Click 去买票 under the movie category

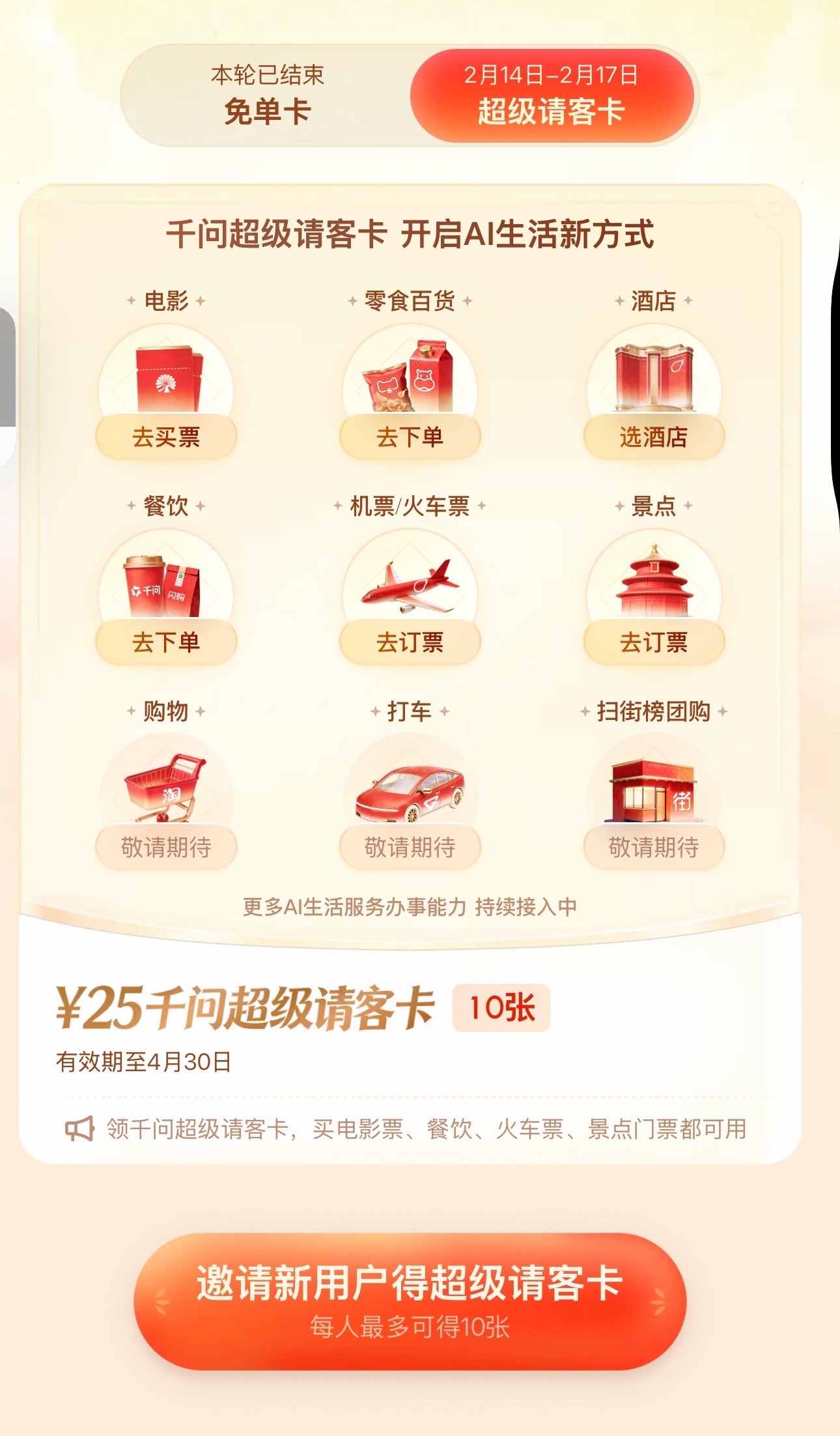(166, 438)
